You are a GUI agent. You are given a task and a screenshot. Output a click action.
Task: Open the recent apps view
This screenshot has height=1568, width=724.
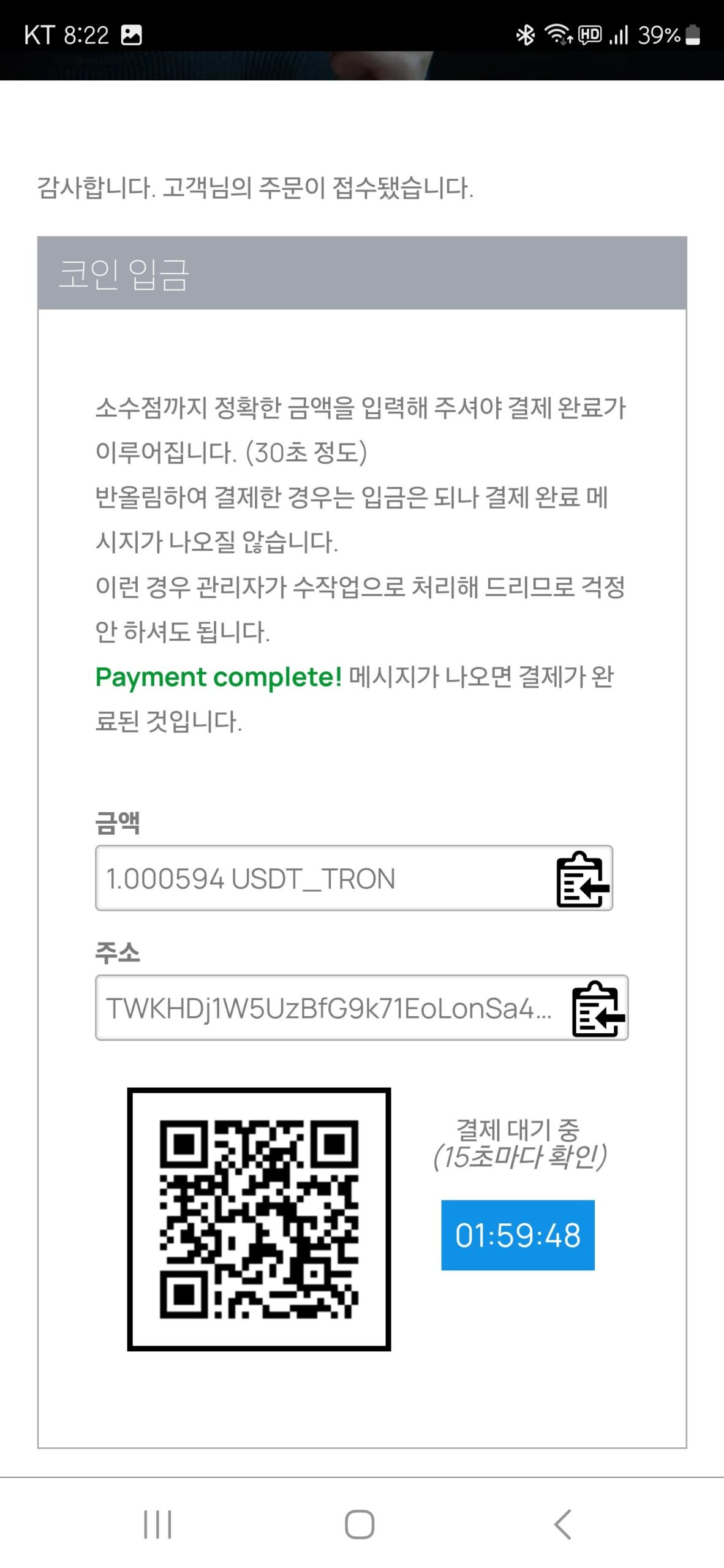(157, 1525)
